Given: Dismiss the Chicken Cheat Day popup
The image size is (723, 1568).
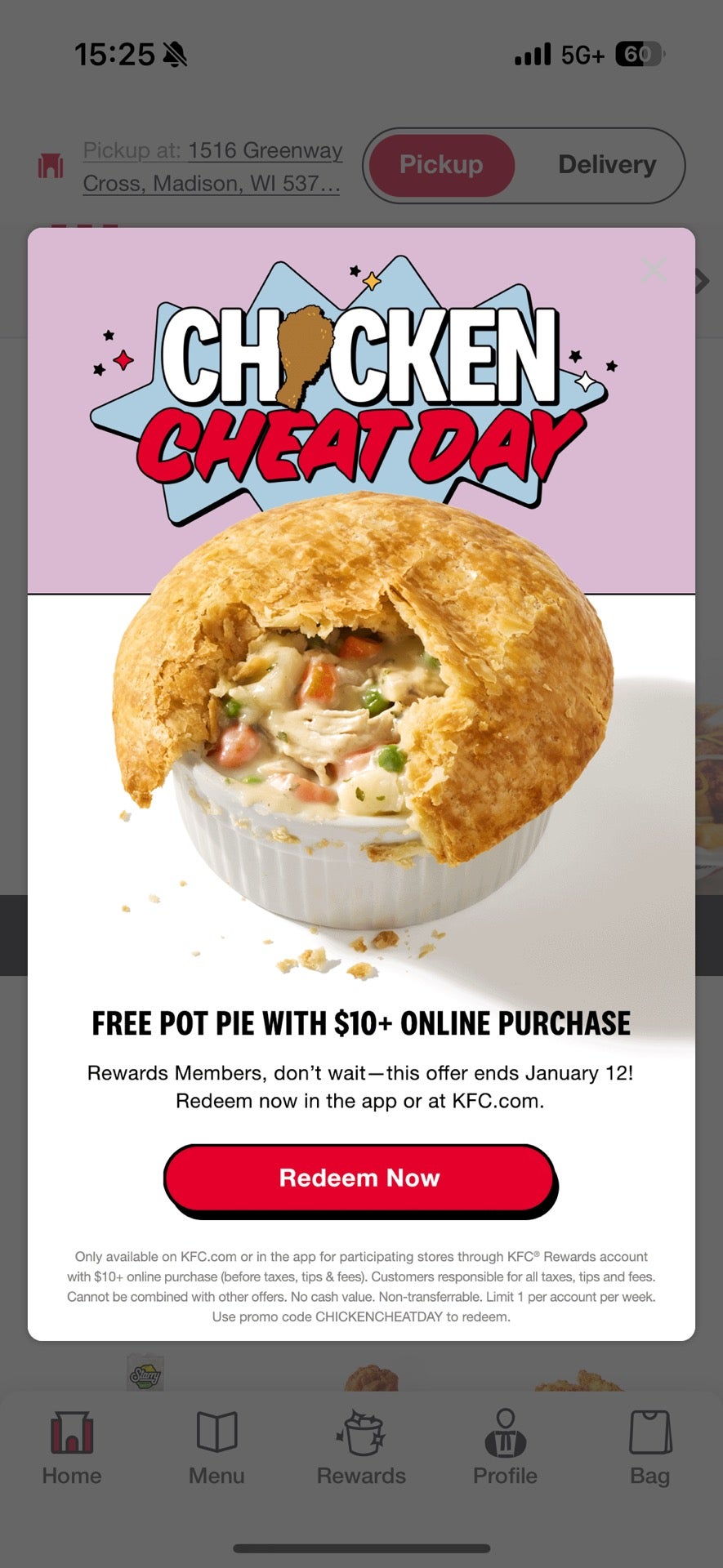Looking at the screenshot, I should (654, 270).
